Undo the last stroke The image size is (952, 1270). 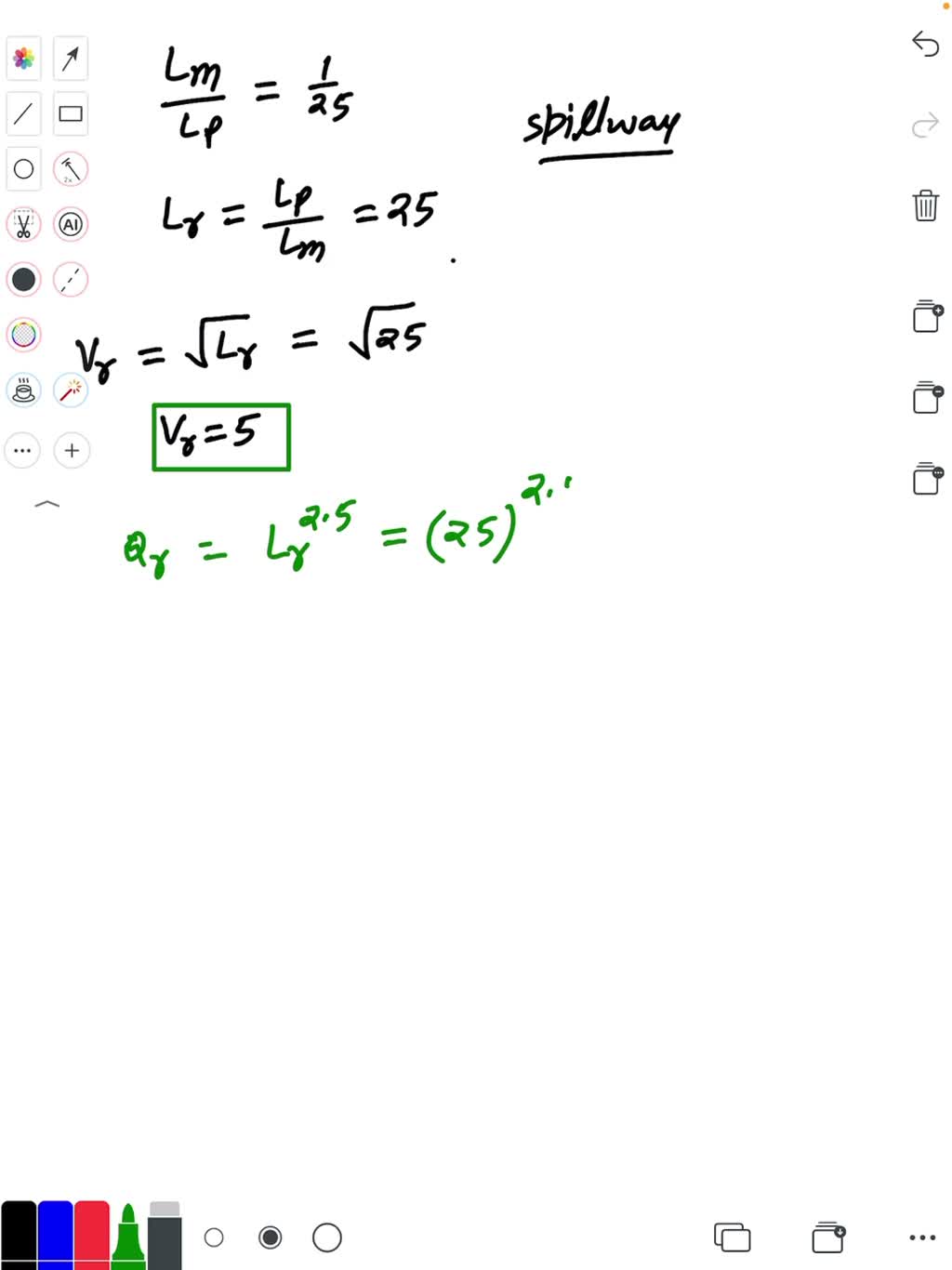[x=925, y=44]
